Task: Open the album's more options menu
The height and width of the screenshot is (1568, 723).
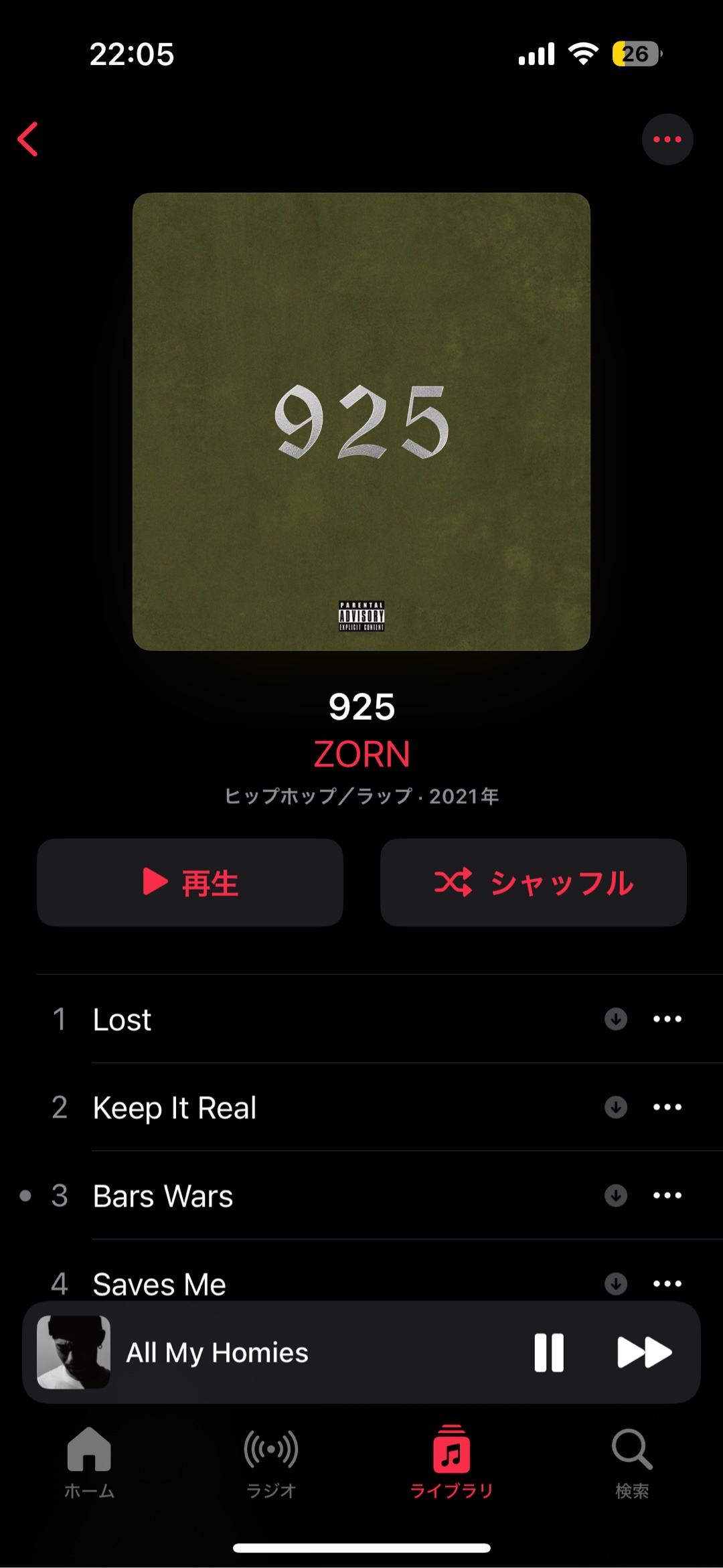Action: pyautogui.click(x=667, y=139)
